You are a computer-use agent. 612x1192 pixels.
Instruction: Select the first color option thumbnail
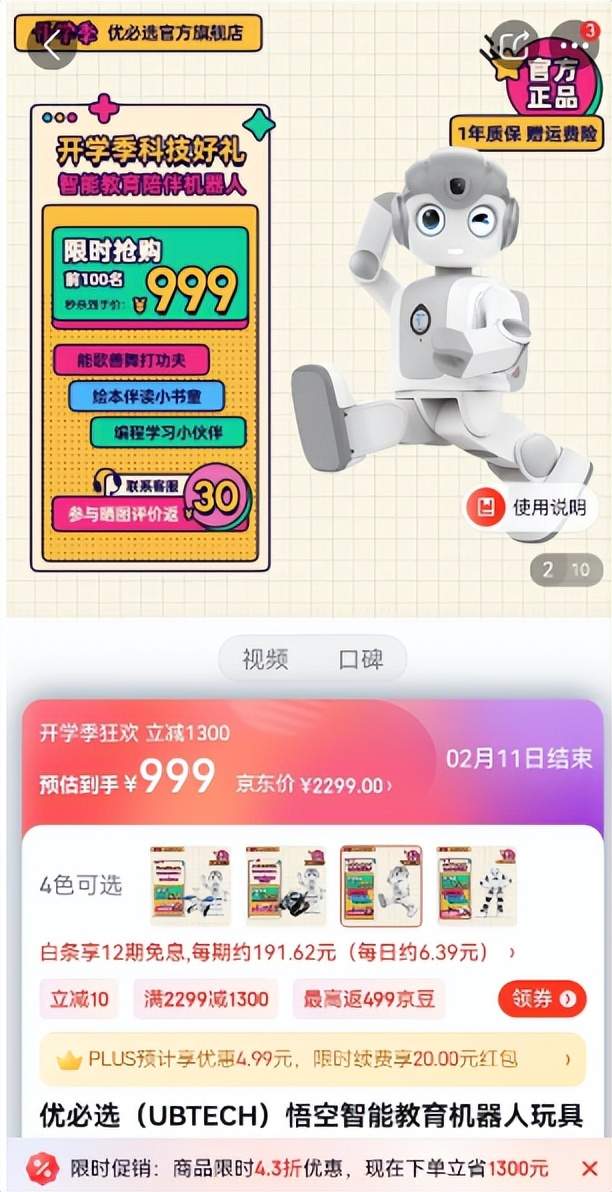click(x=190, y=885)
